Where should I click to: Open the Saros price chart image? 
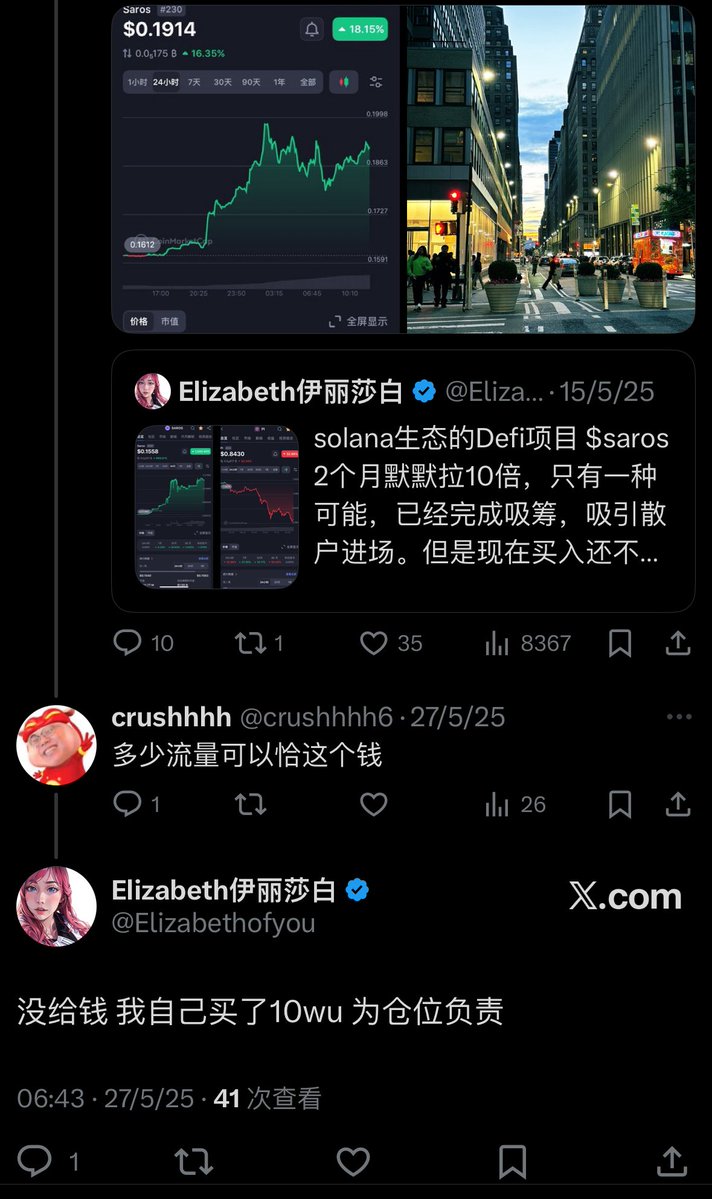point(255,170)
